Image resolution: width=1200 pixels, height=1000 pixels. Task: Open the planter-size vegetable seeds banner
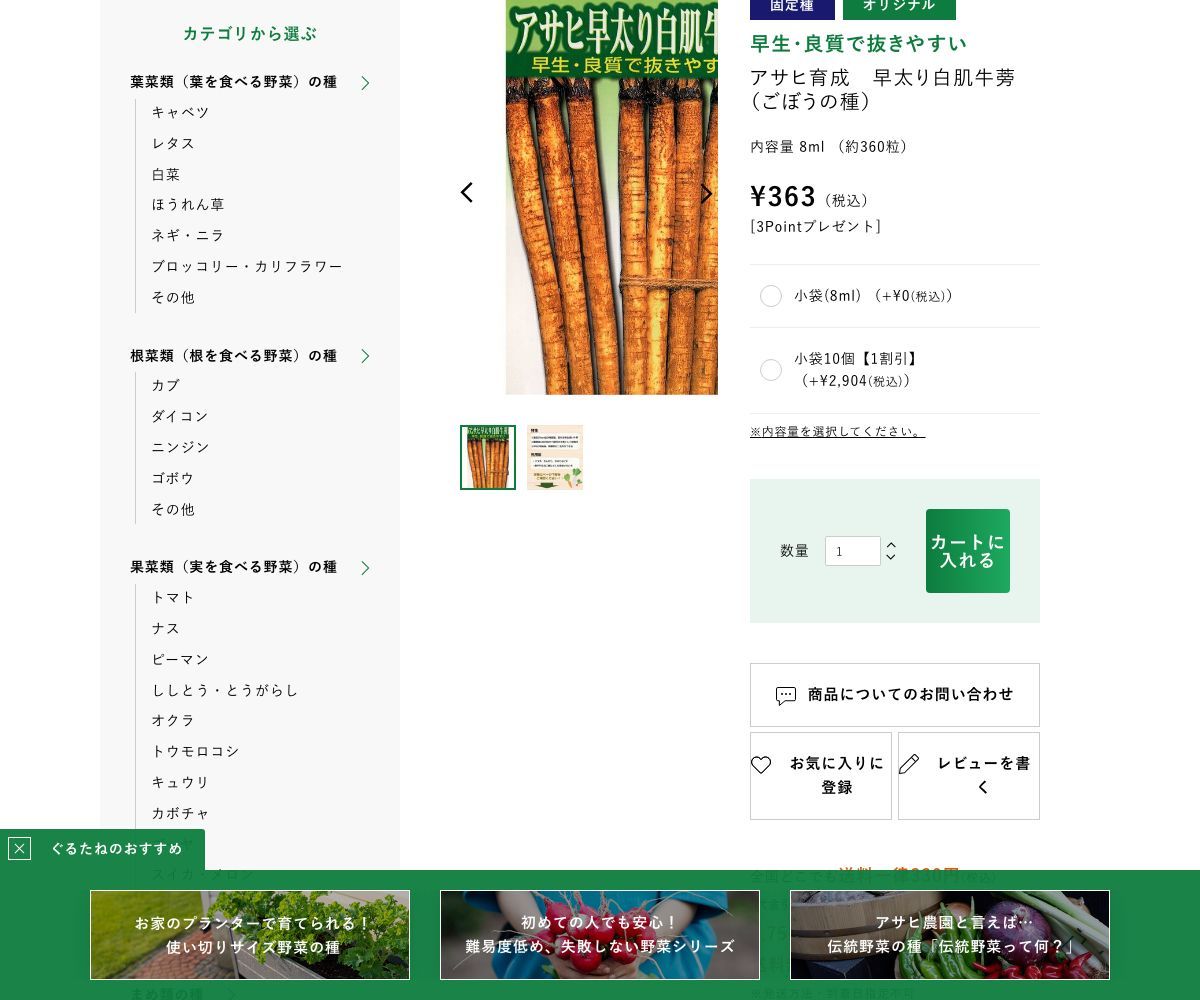[250, 935]
